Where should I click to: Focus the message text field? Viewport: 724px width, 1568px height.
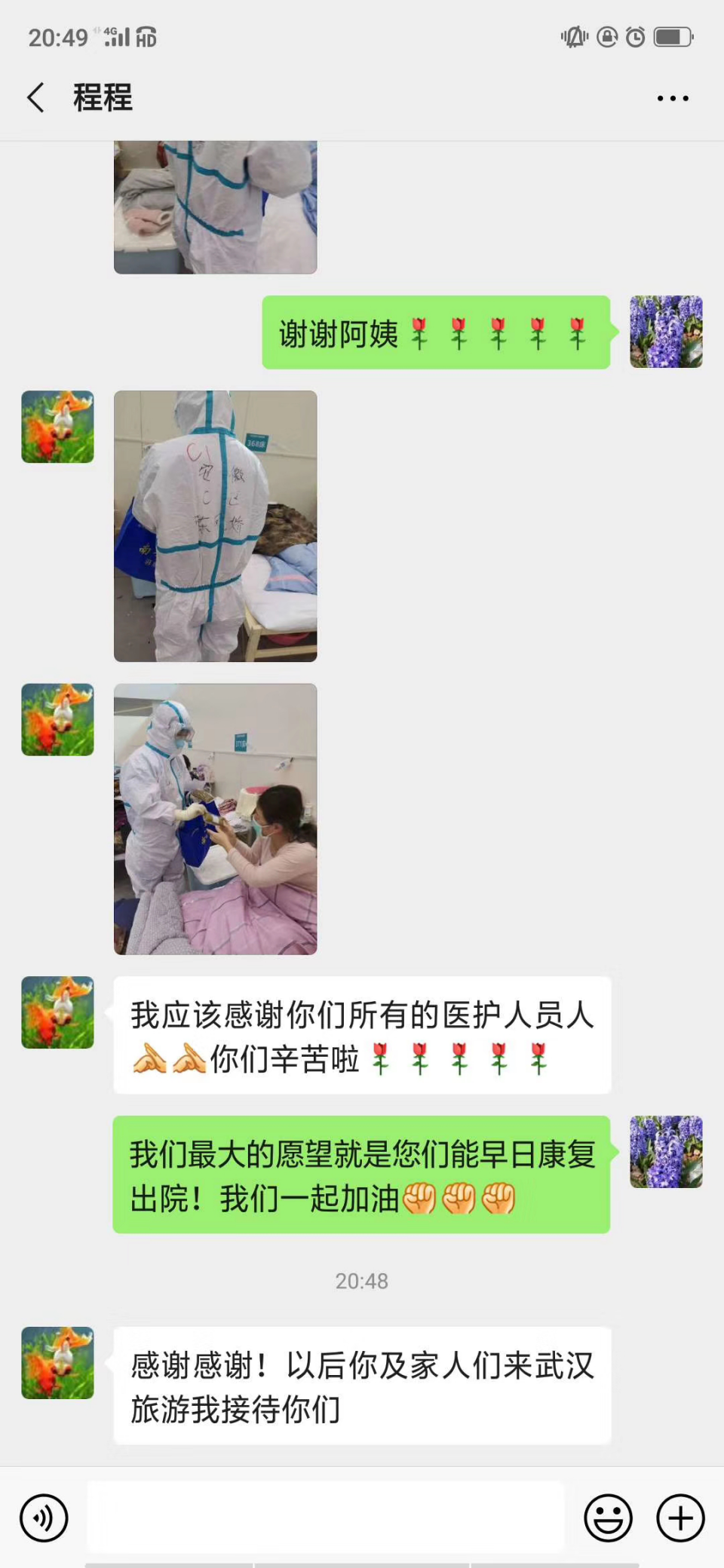click(325, 1517)
